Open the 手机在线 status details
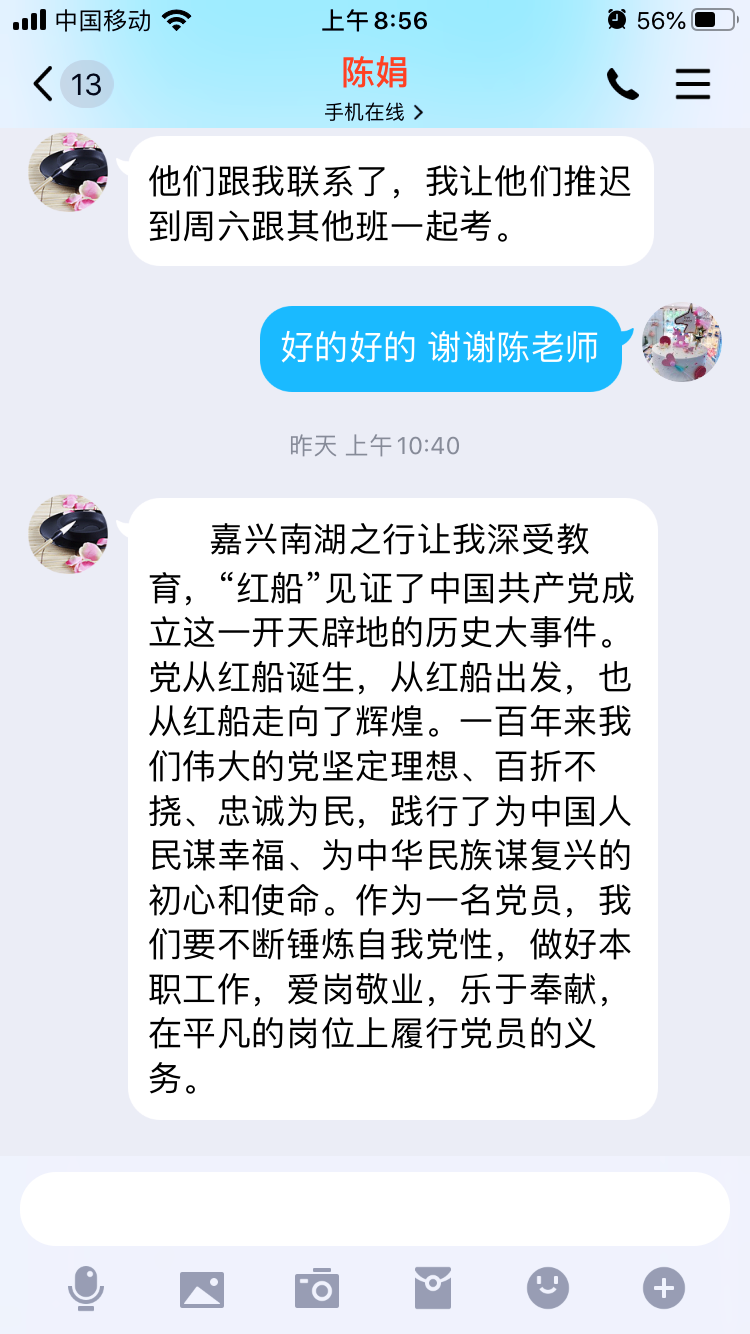Image resolution: width=750 pixels, height=1334 pixels. 374,112
